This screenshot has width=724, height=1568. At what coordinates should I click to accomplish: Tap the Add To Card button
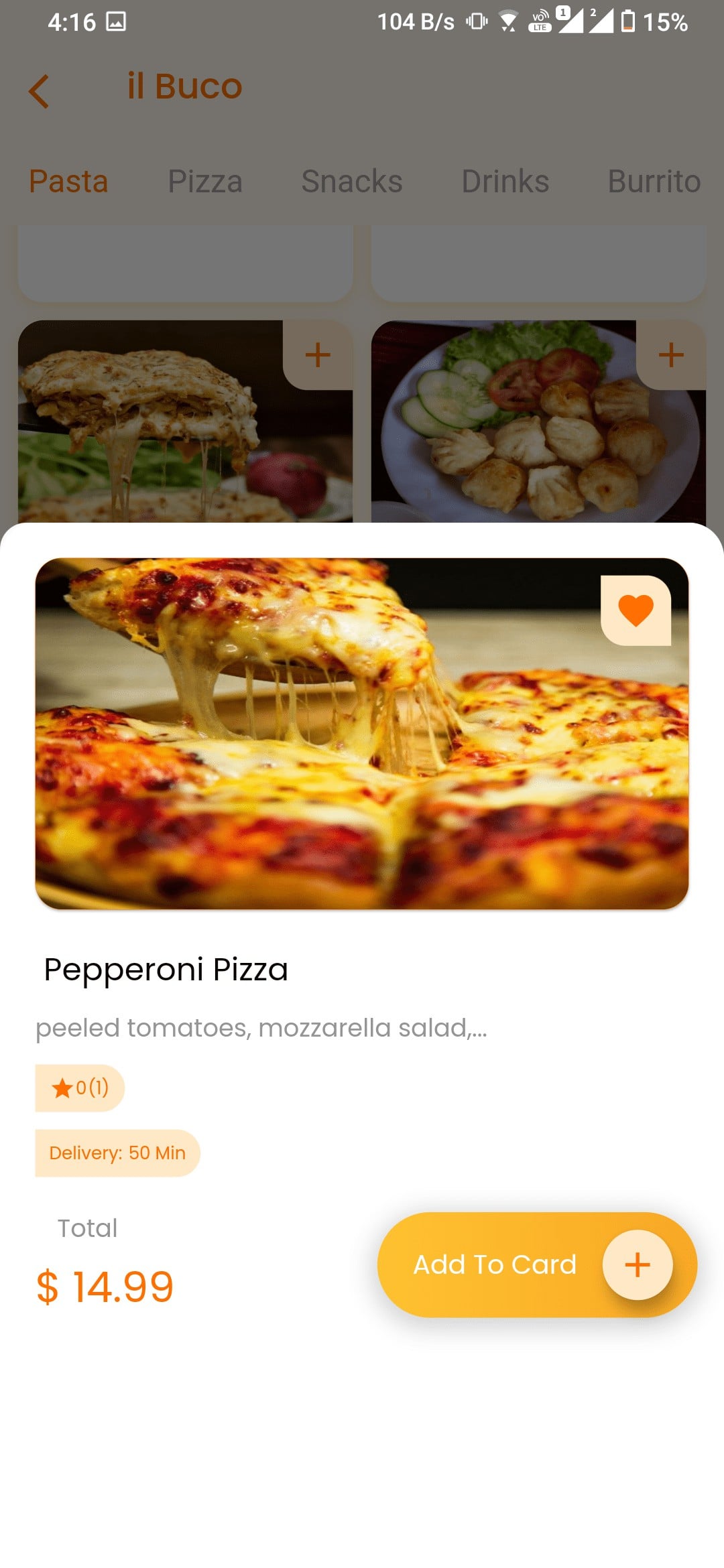pyautogui.click(x=536, y=1264)
